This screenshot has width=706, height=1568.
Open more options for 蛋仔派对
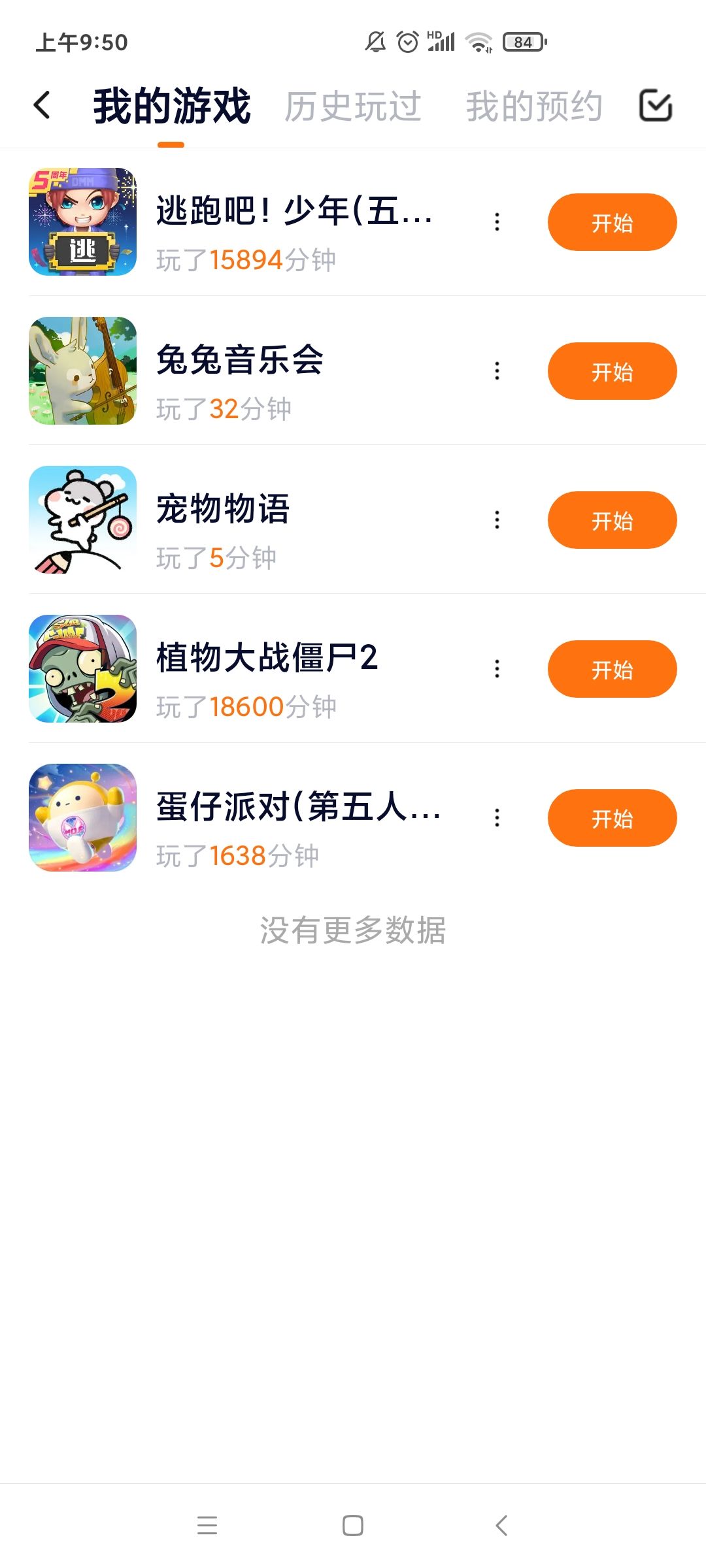(x=497, y=818)
